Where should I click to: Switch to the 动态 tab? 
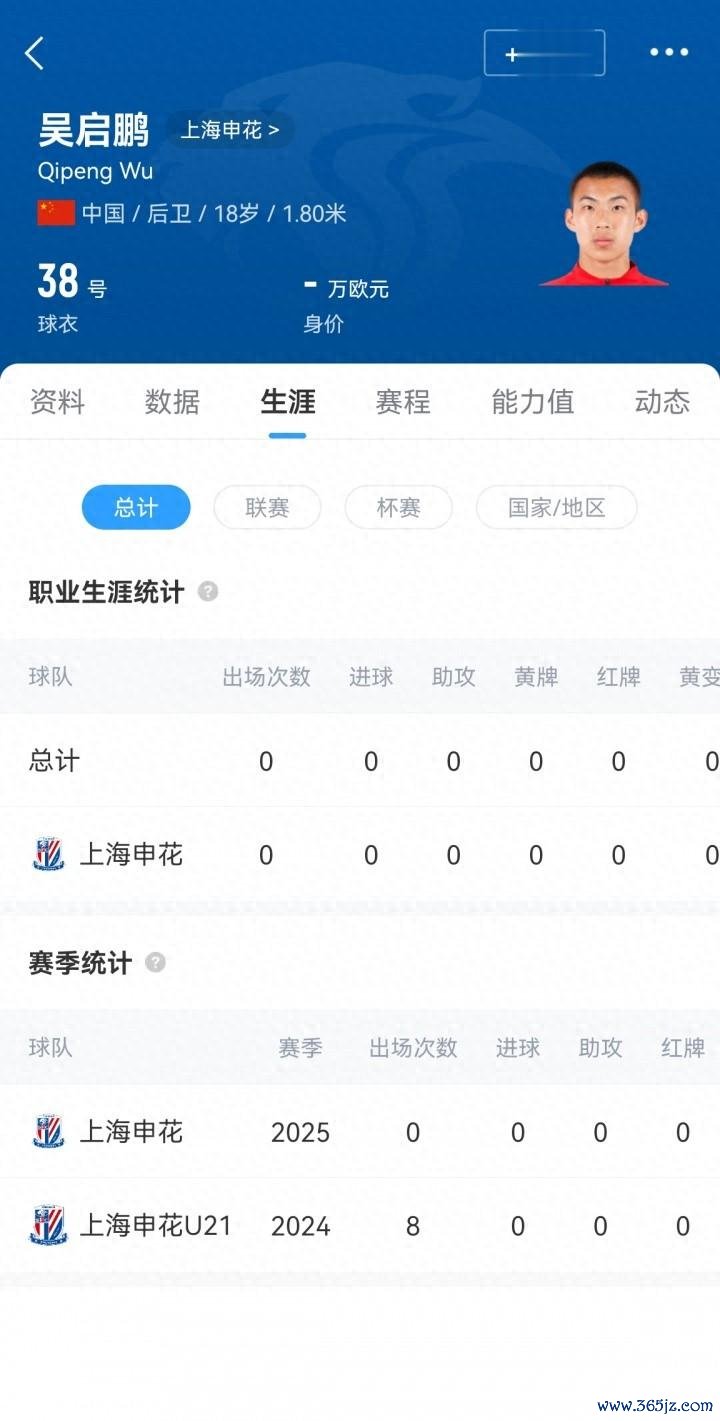point(662,402)
